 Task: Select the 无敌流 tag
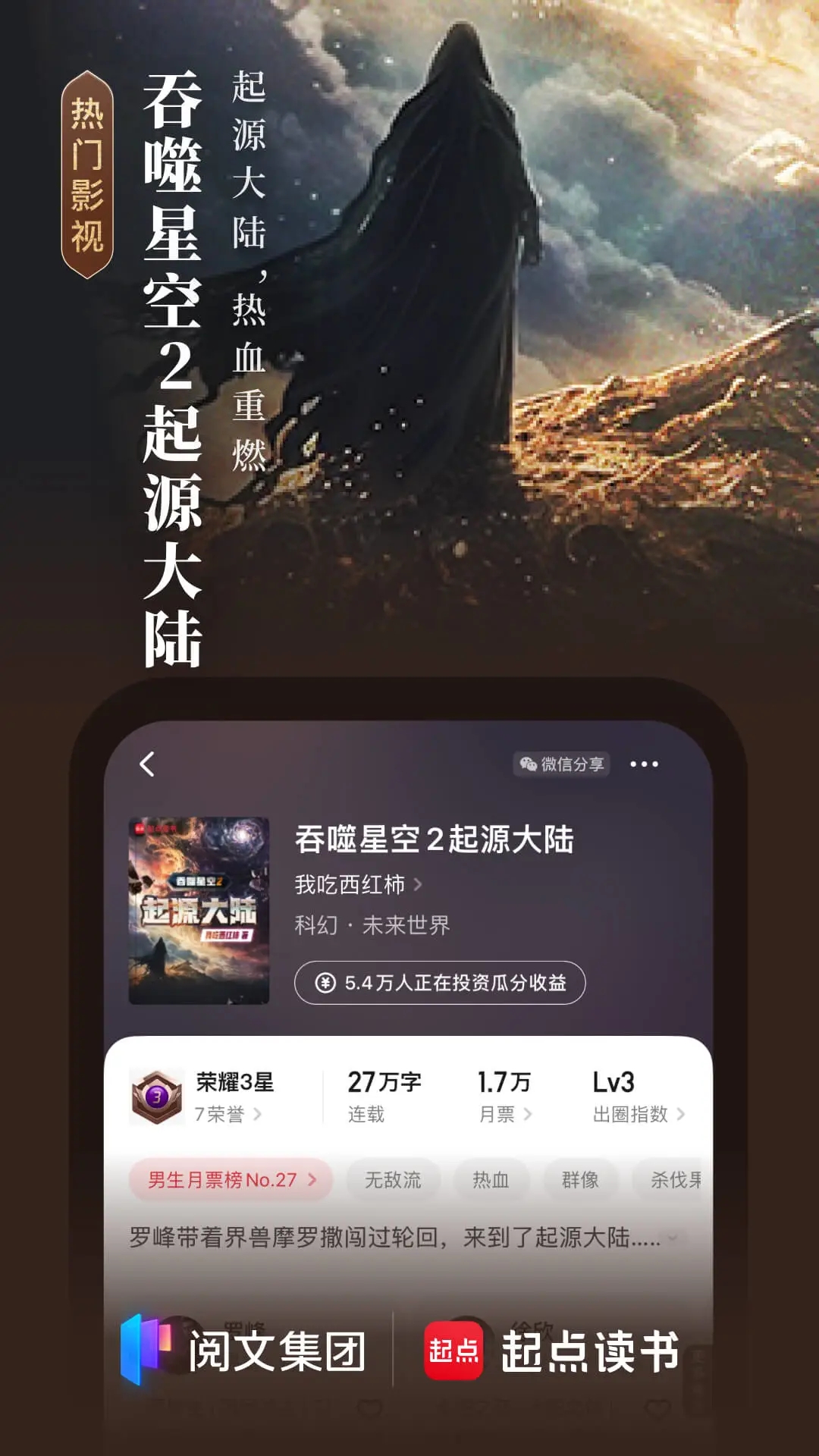(x=394, y=1180)
